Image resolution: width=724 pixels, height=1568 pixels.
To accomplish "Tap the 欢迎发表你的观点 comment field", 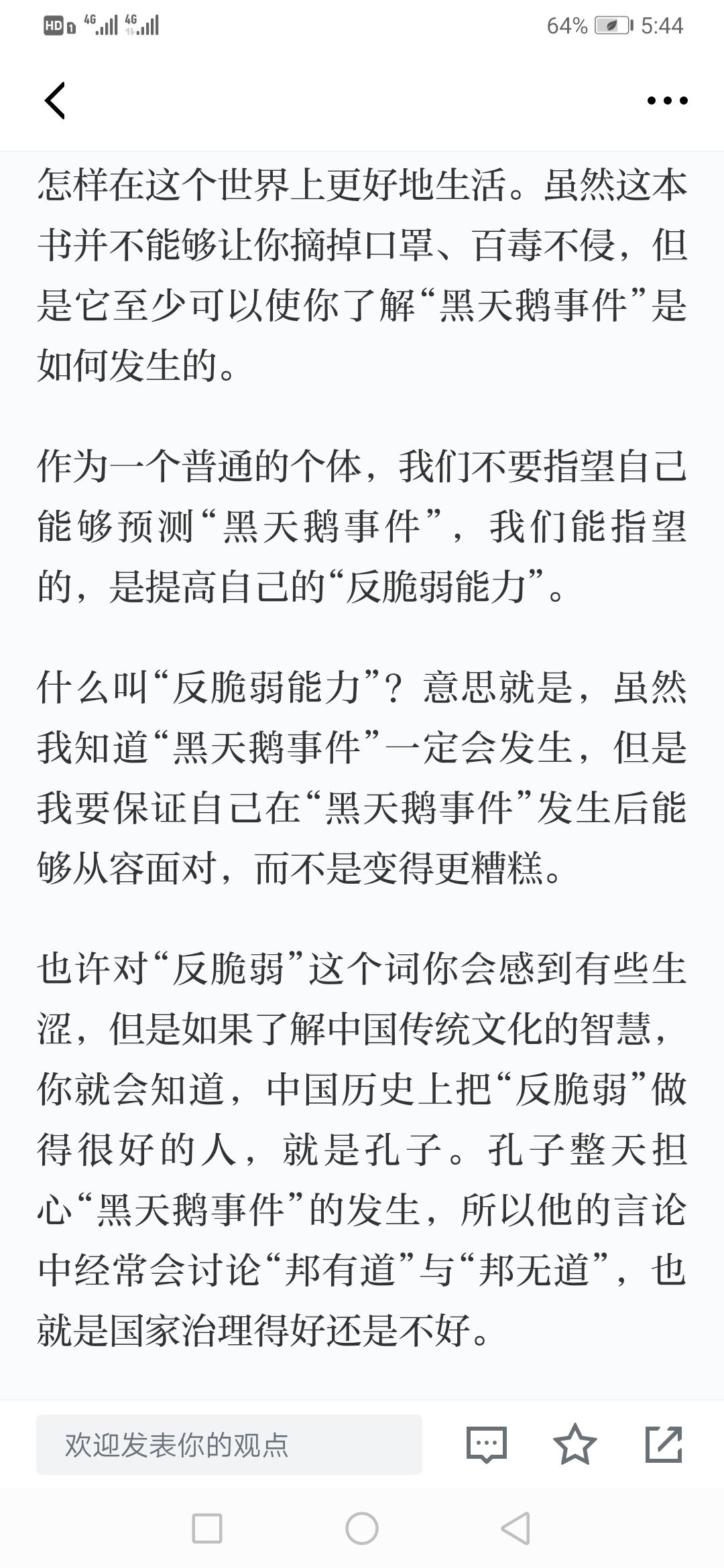I will point(229,1445).
